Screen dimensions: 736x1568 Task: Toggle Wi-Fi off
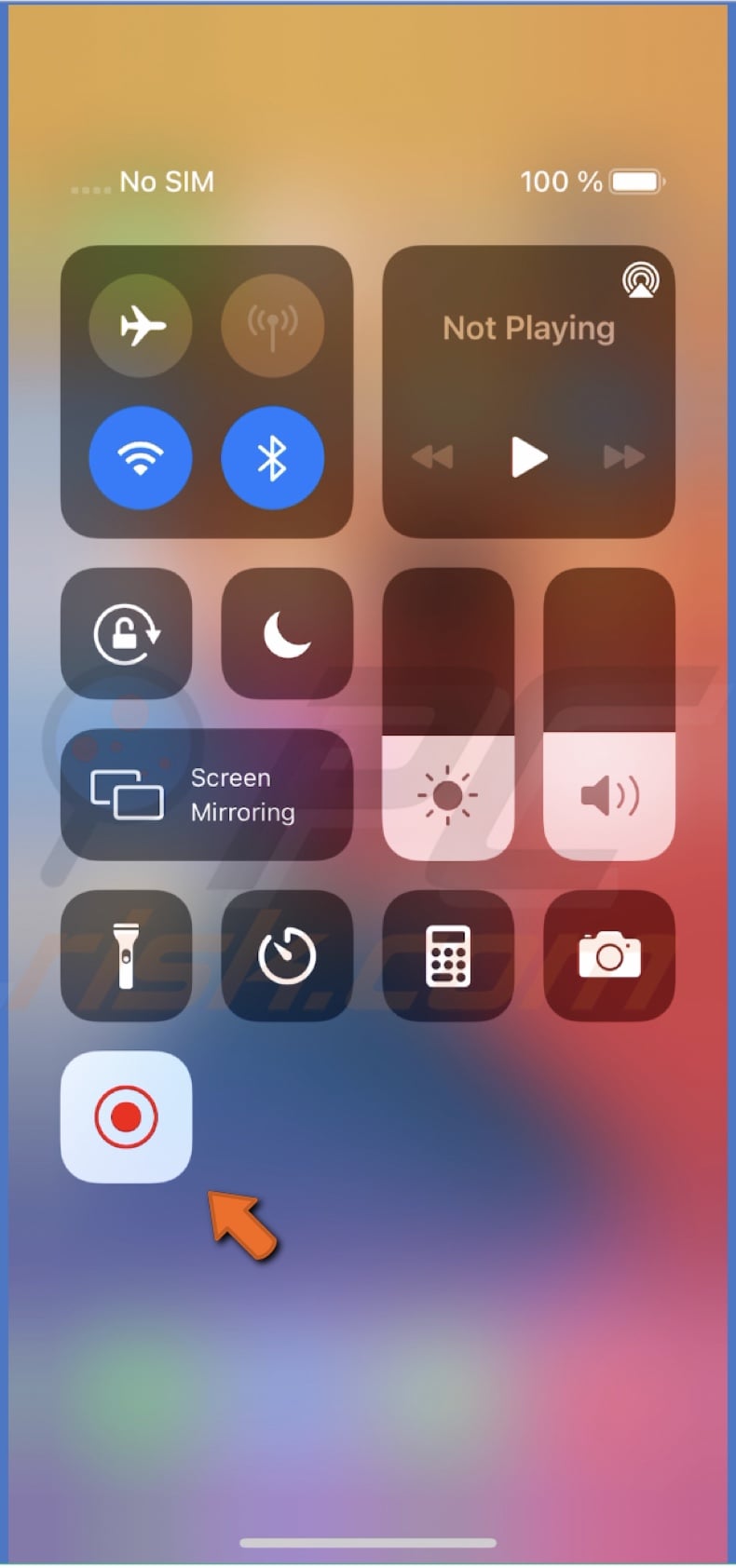pyautogui.click(x=141, y=458)
